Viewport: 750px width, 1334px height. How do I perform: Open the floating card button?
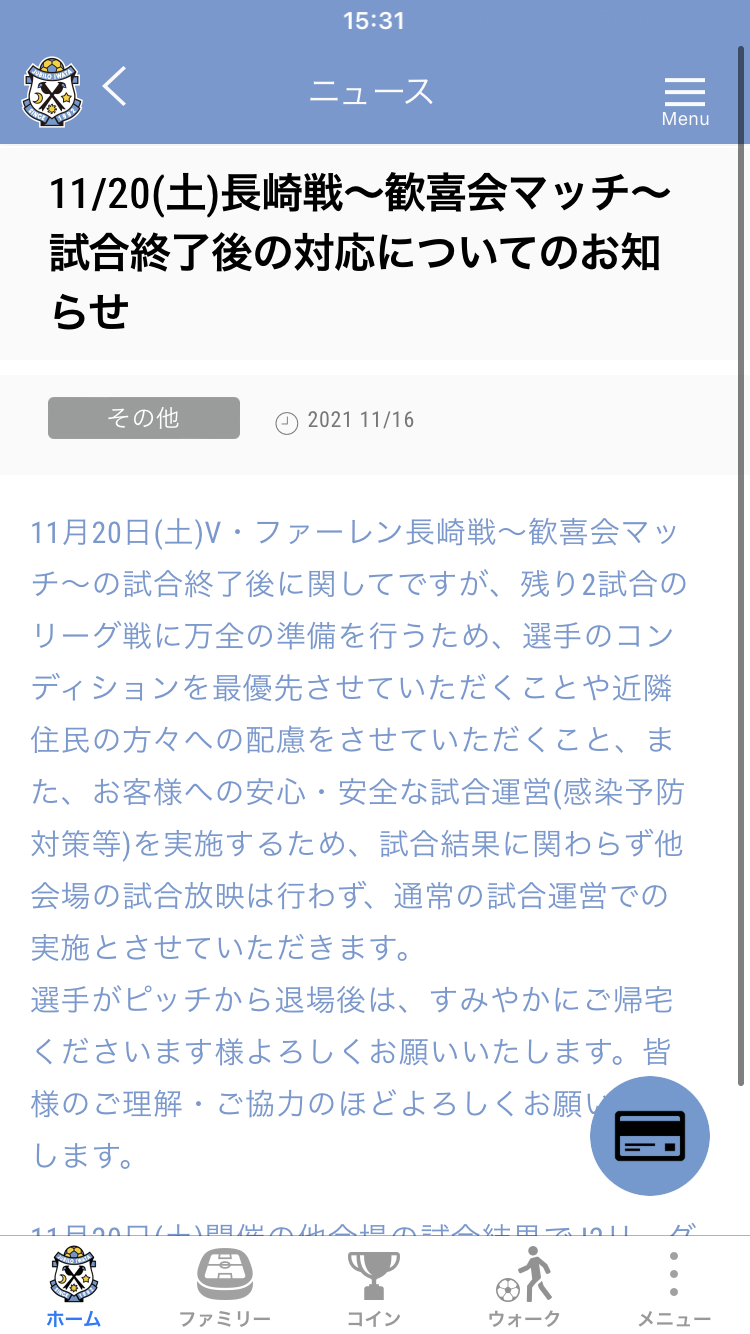click(x=650, y=1136)
